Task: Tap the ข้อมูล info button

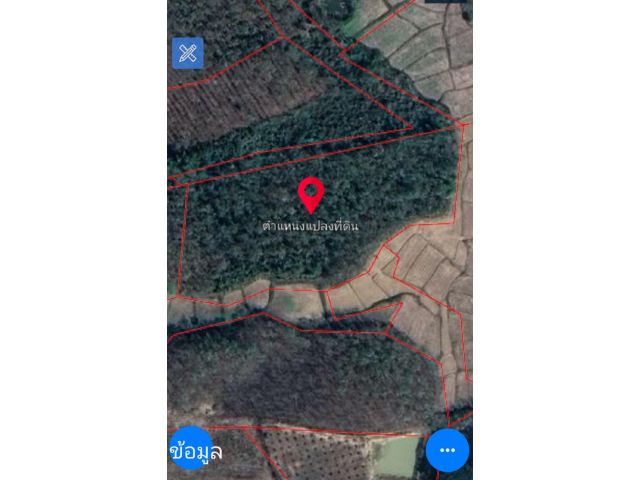Action: [x=194, y=451]
